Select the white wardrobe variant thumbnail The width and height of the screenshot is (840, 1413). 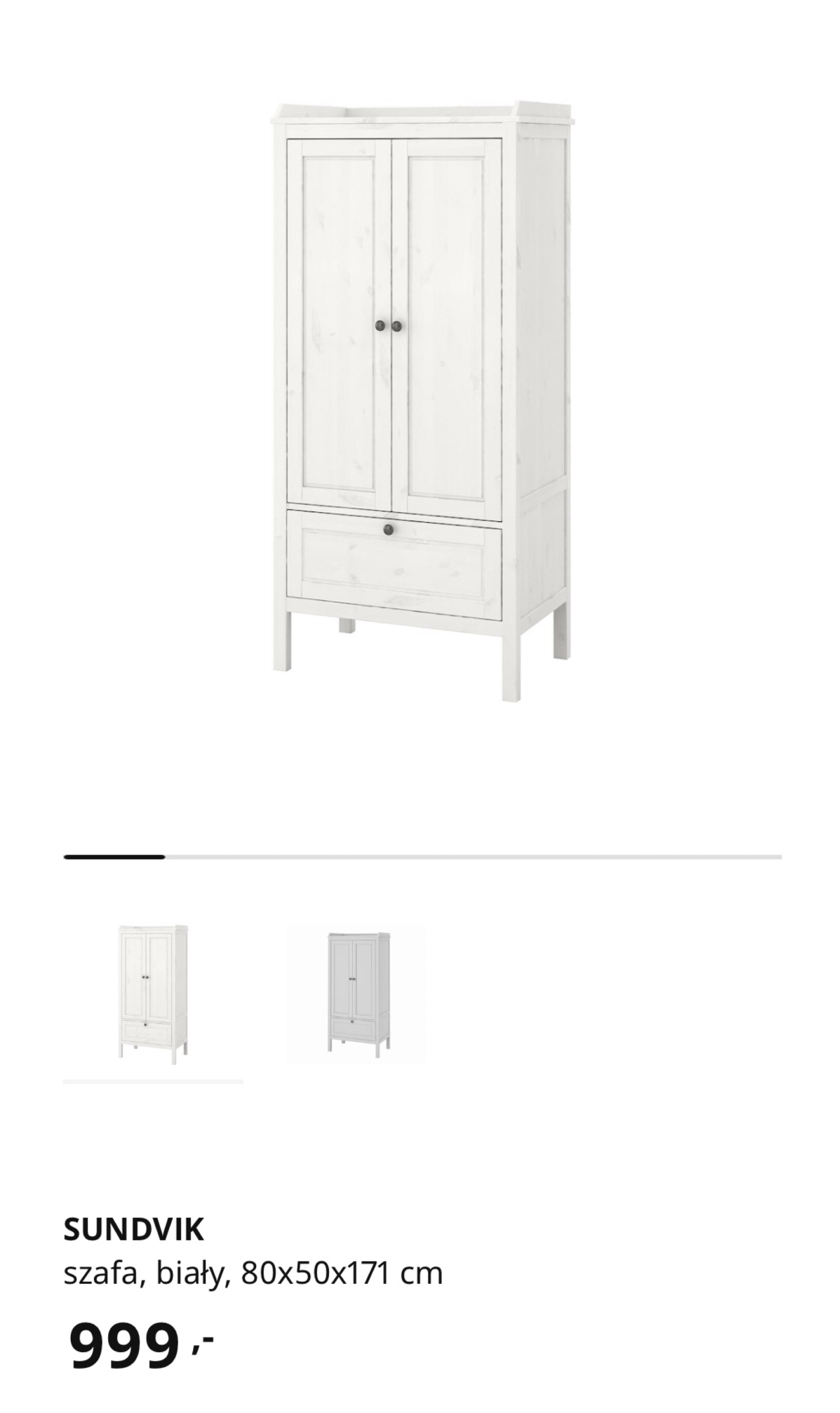[x=153, y=995]
